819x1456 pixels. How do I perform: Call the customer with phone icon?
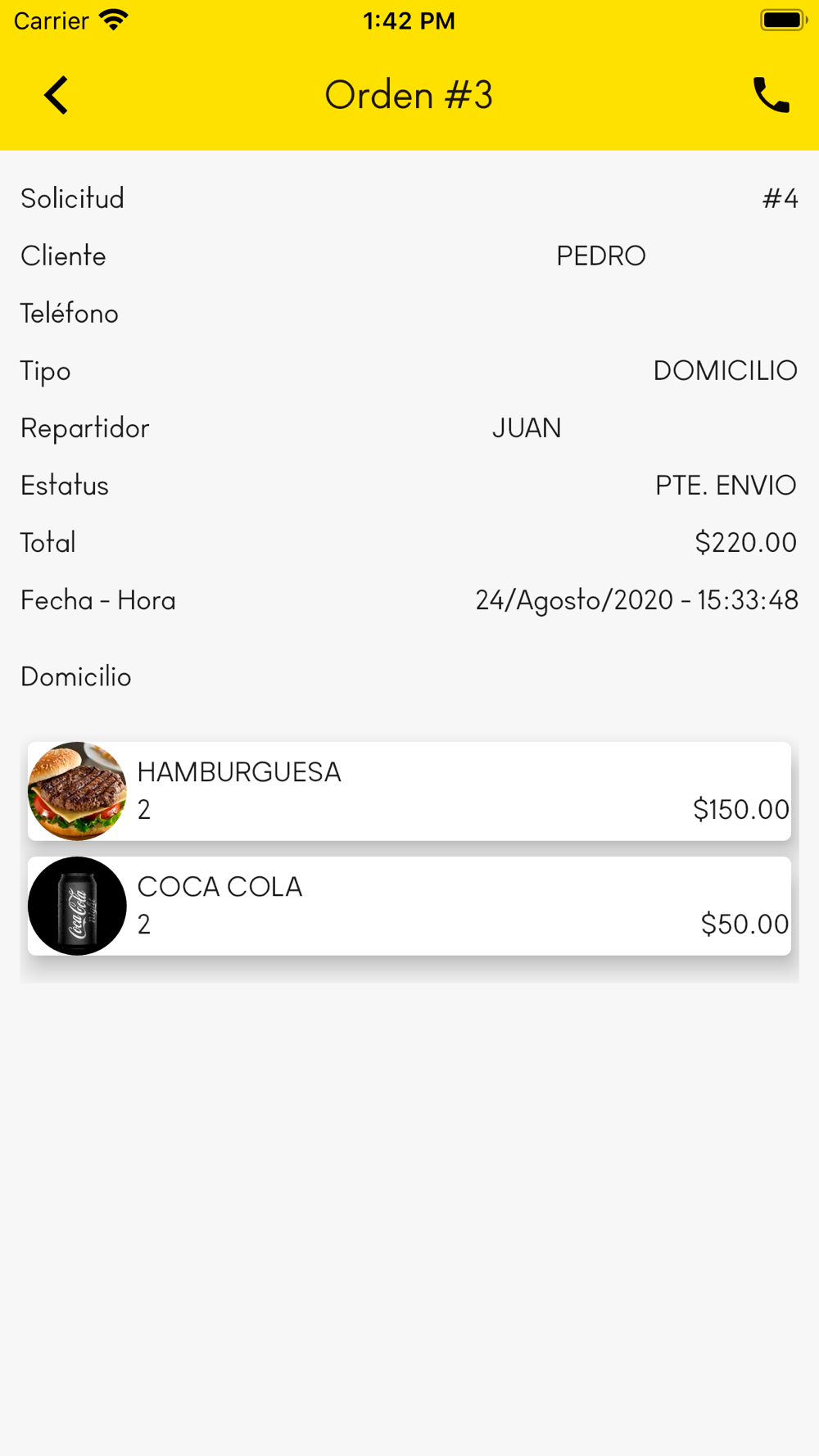click(x=770, y=95)
